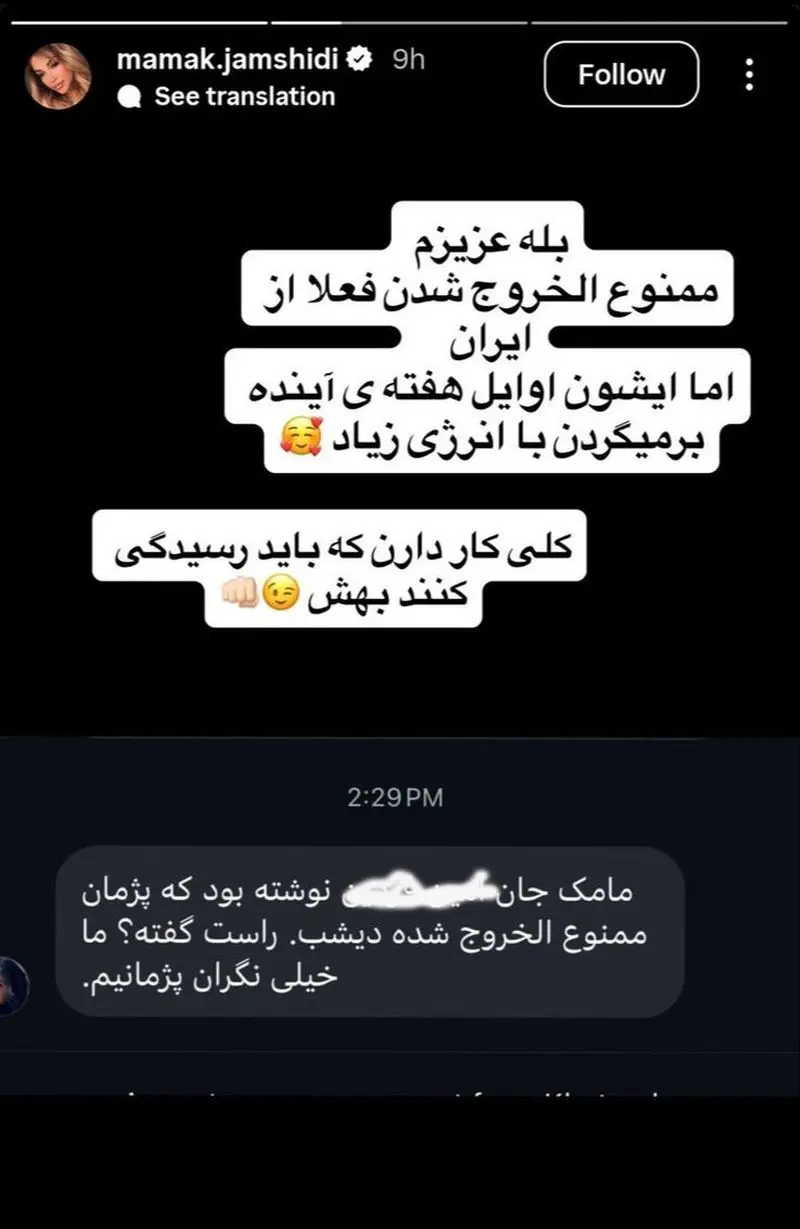Image resolution: width=800 pixels, height=1229 pixels.
Task: Follow mamak.jamshidi from the story
Action: coord(621,75)
